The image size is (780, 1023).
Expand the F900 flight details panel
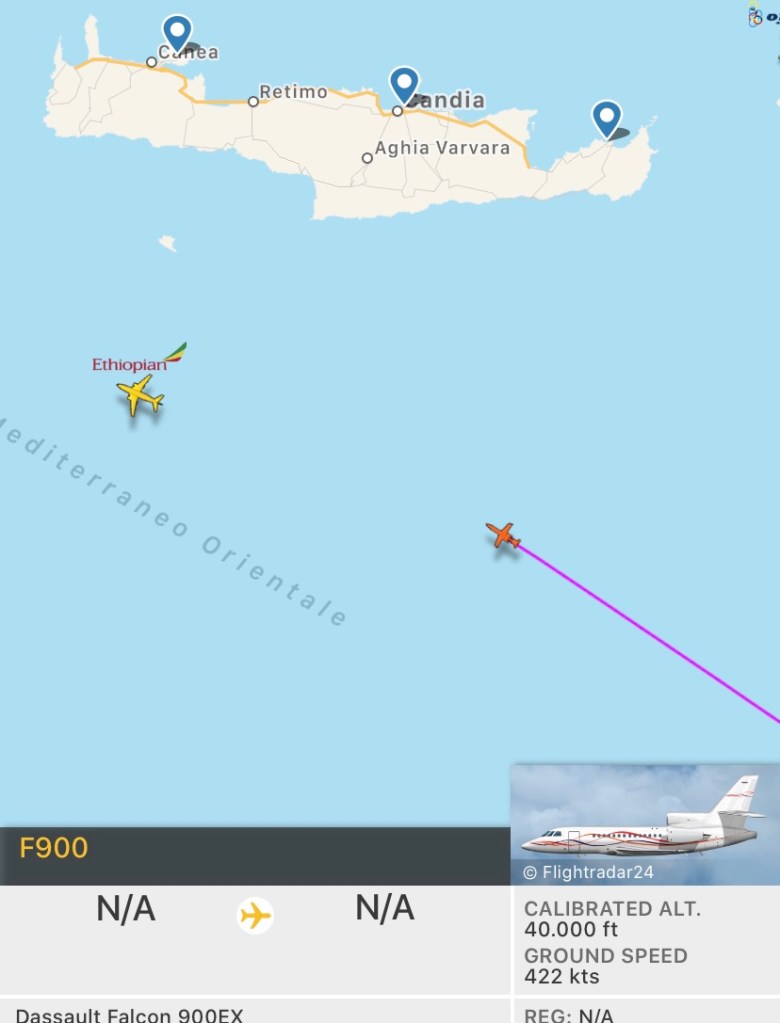(255, 848)
